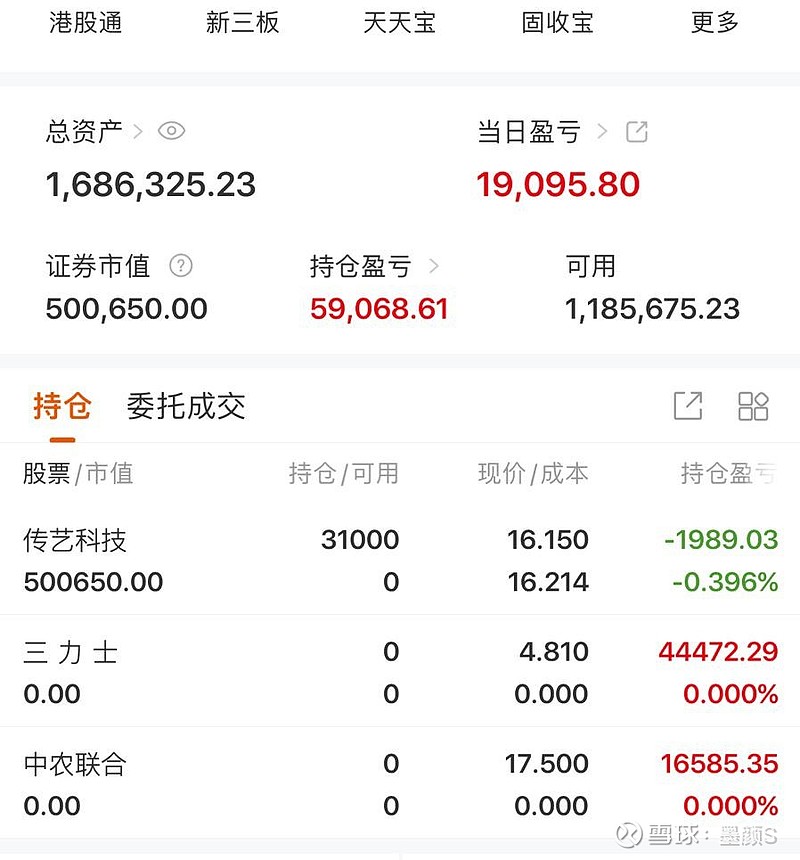
Task: Open the 当日盈亏 details
Action: [x=530, y=131]
